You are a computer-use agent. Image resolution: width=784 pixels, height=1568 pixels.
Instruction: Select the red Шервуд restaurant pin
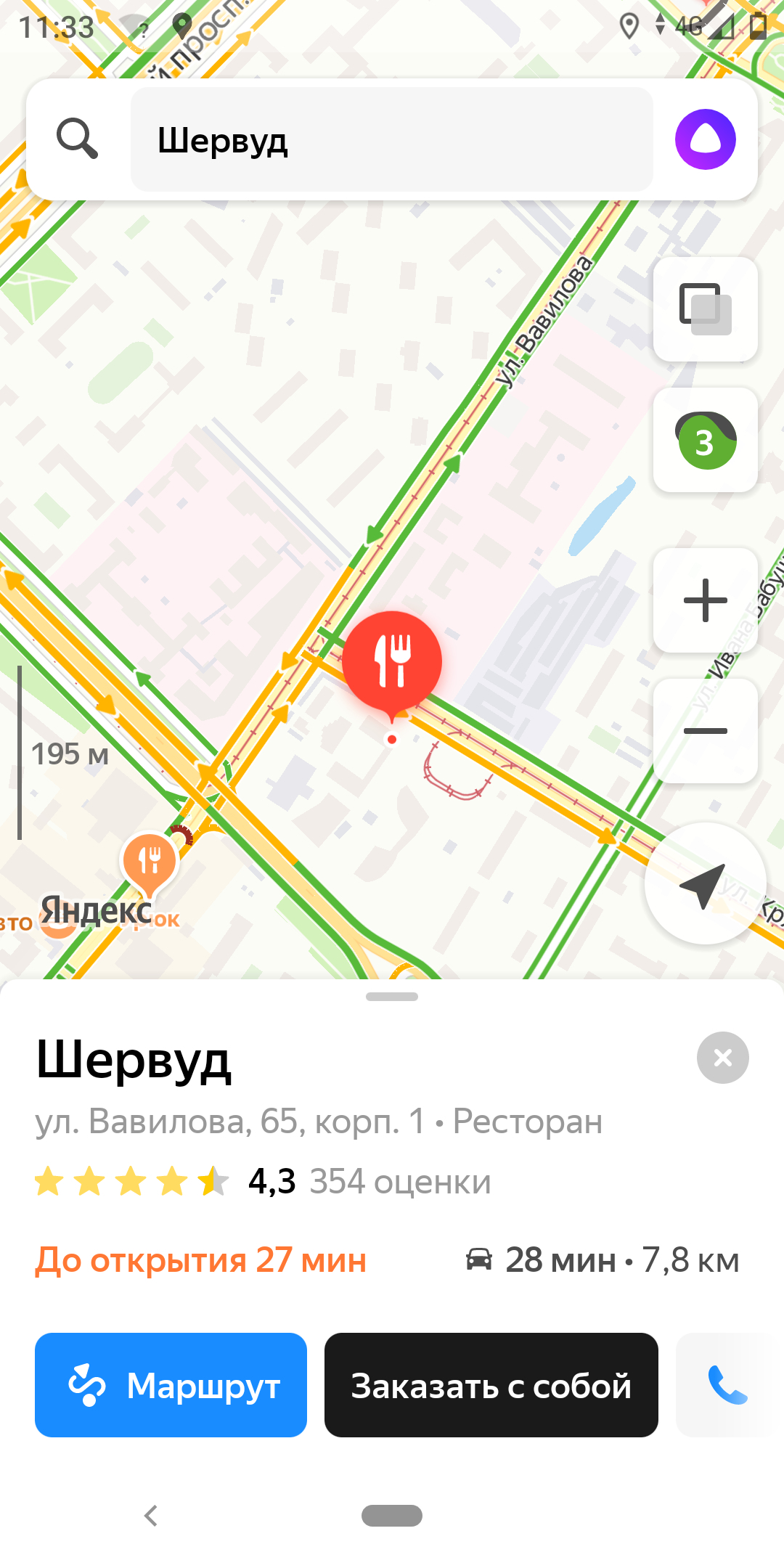pyautogui.click(x=392, y=661)
